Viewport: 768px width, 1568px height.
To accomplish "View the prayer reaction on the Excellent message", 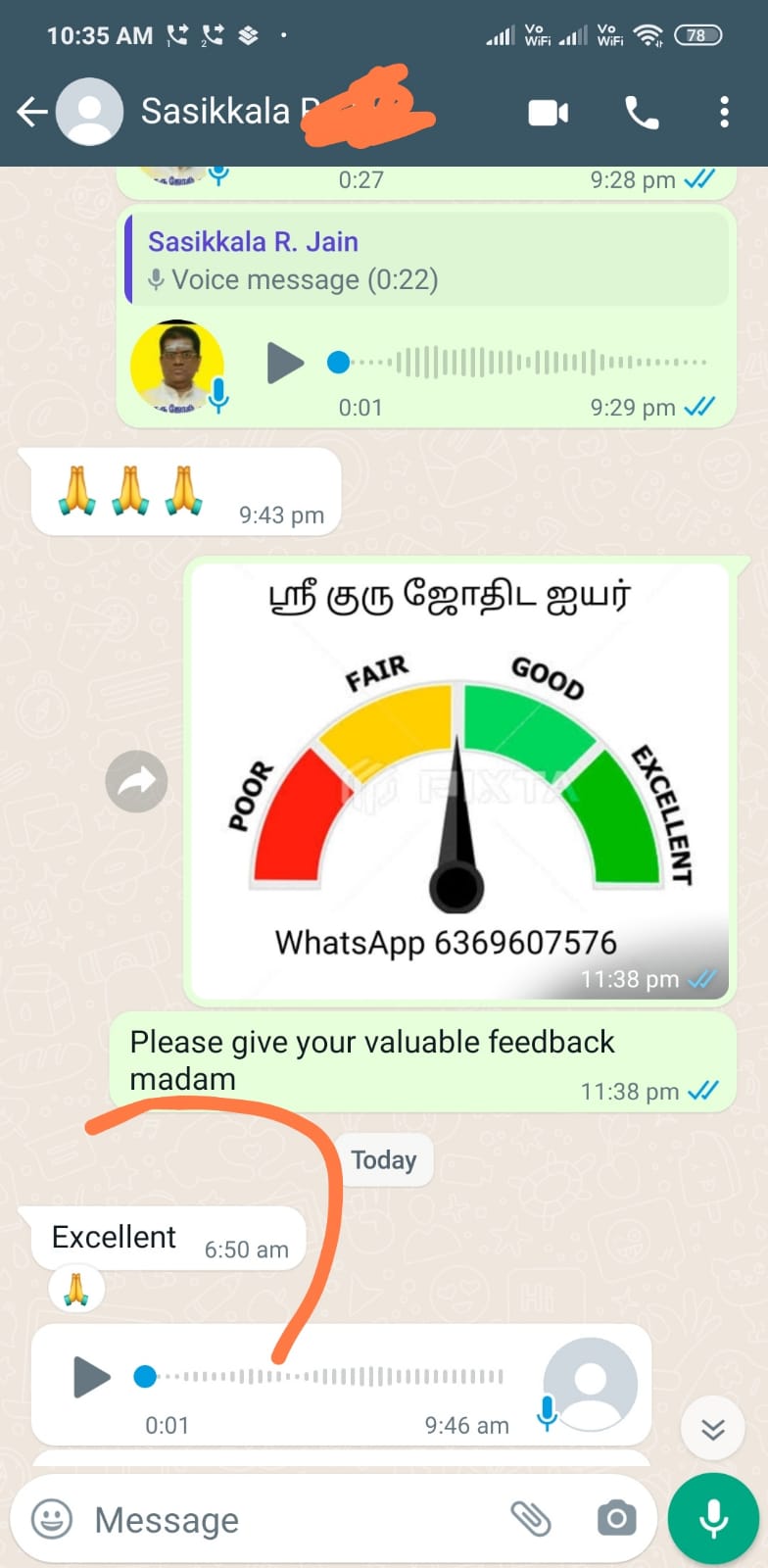I will (76, 1289).
